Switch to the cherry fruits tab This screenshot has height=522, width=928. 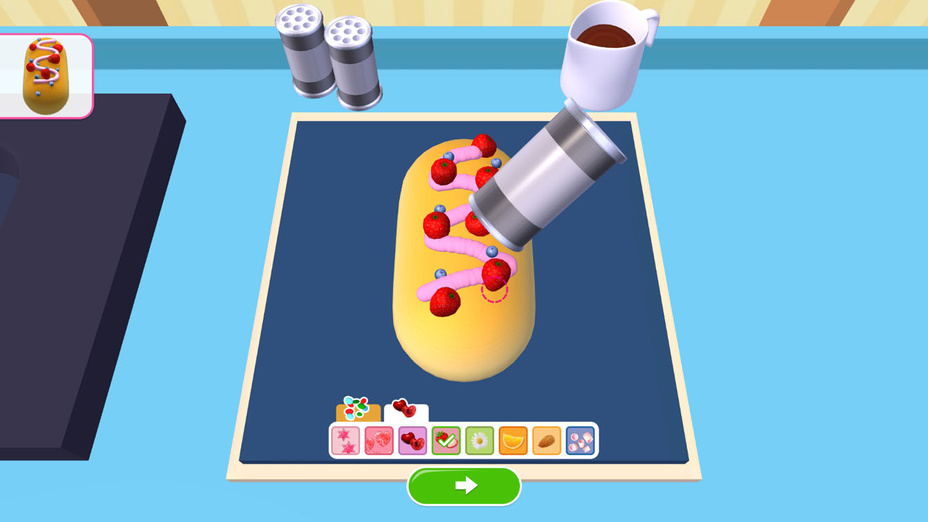tap(404, 408)
